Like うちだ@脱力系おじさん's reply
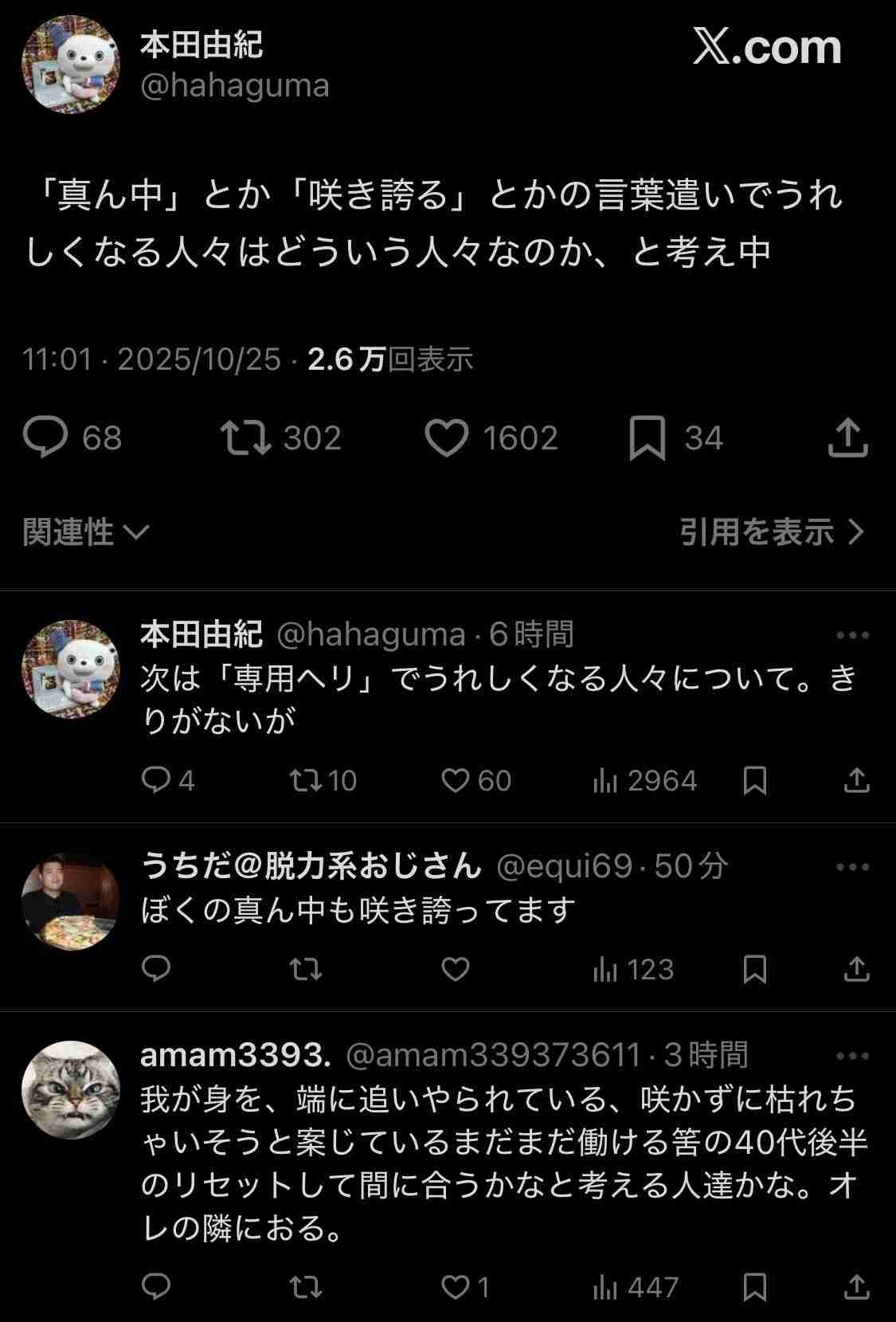The height and width of the screenshot is (1322, 896). click(x=456, y=969)
